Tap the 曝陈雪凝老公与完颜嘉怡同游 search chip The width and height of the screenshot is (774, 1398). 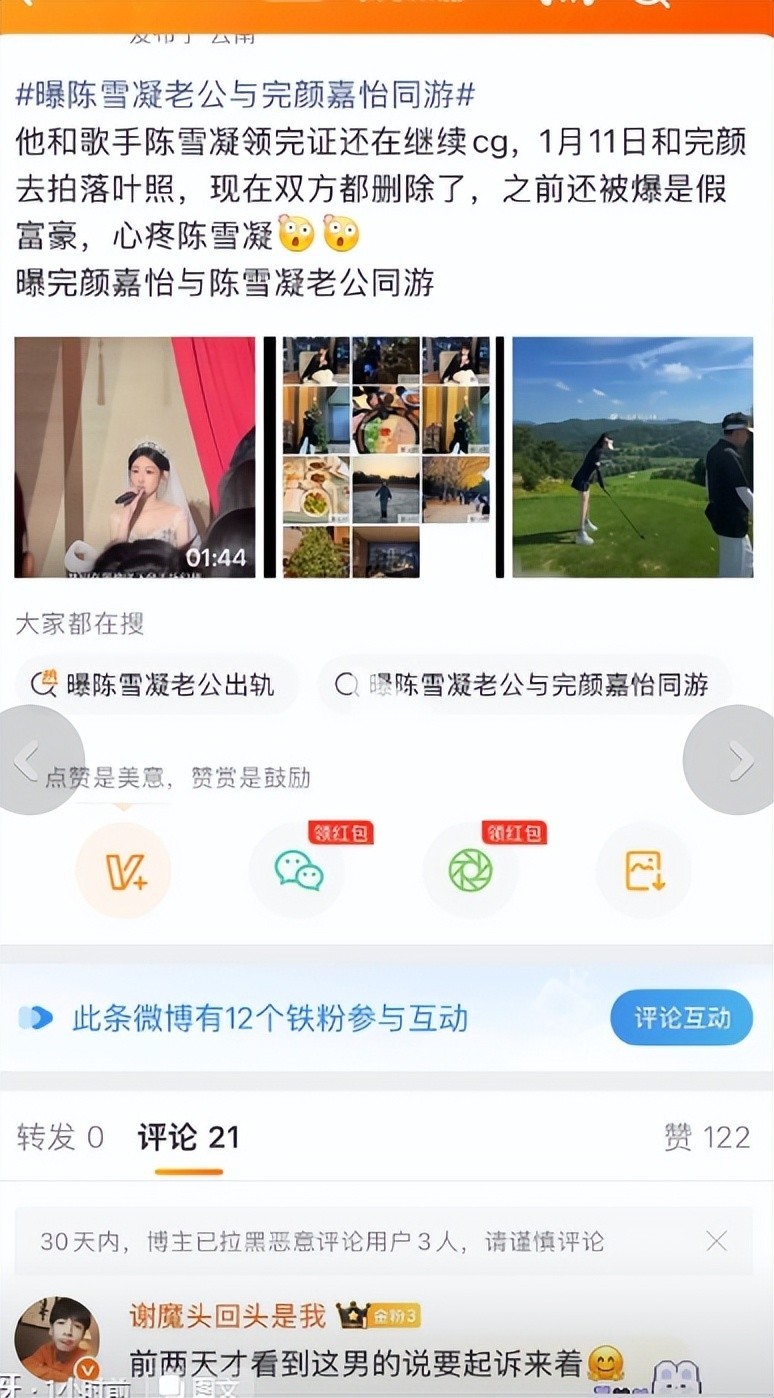point(525,685)
